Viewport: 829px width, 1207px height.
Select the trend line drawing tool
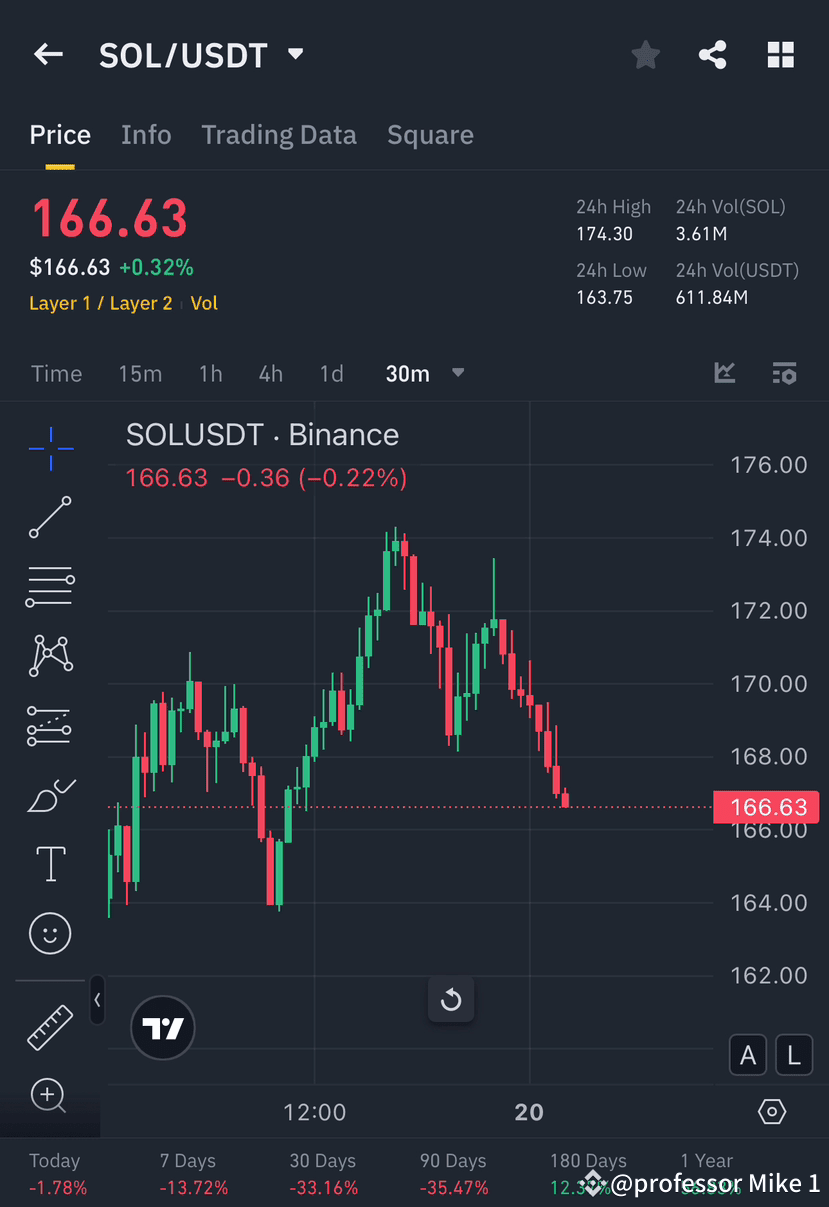pos(49,517)
